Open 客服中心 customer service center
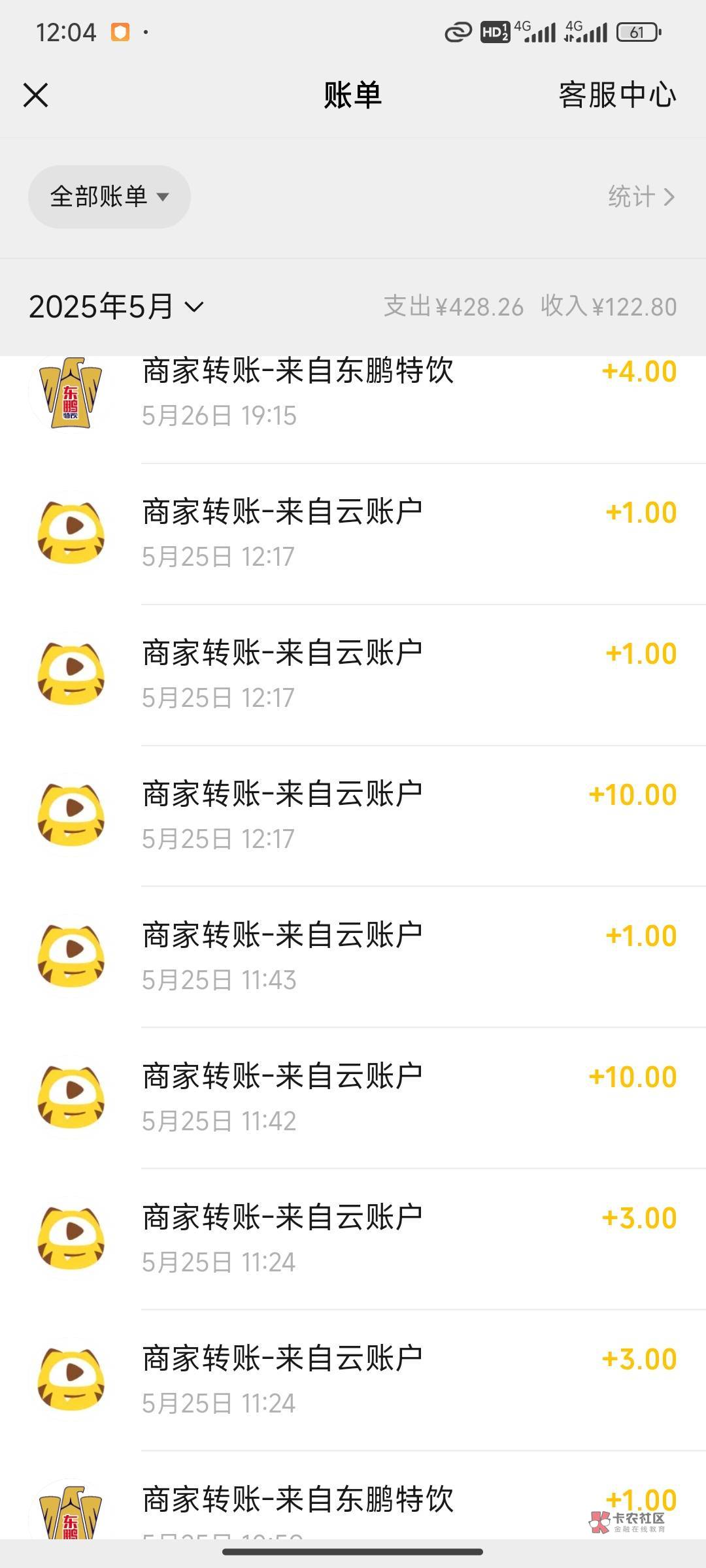The height and width of the screenshot is (1568, 706). [x=616, y=95]
